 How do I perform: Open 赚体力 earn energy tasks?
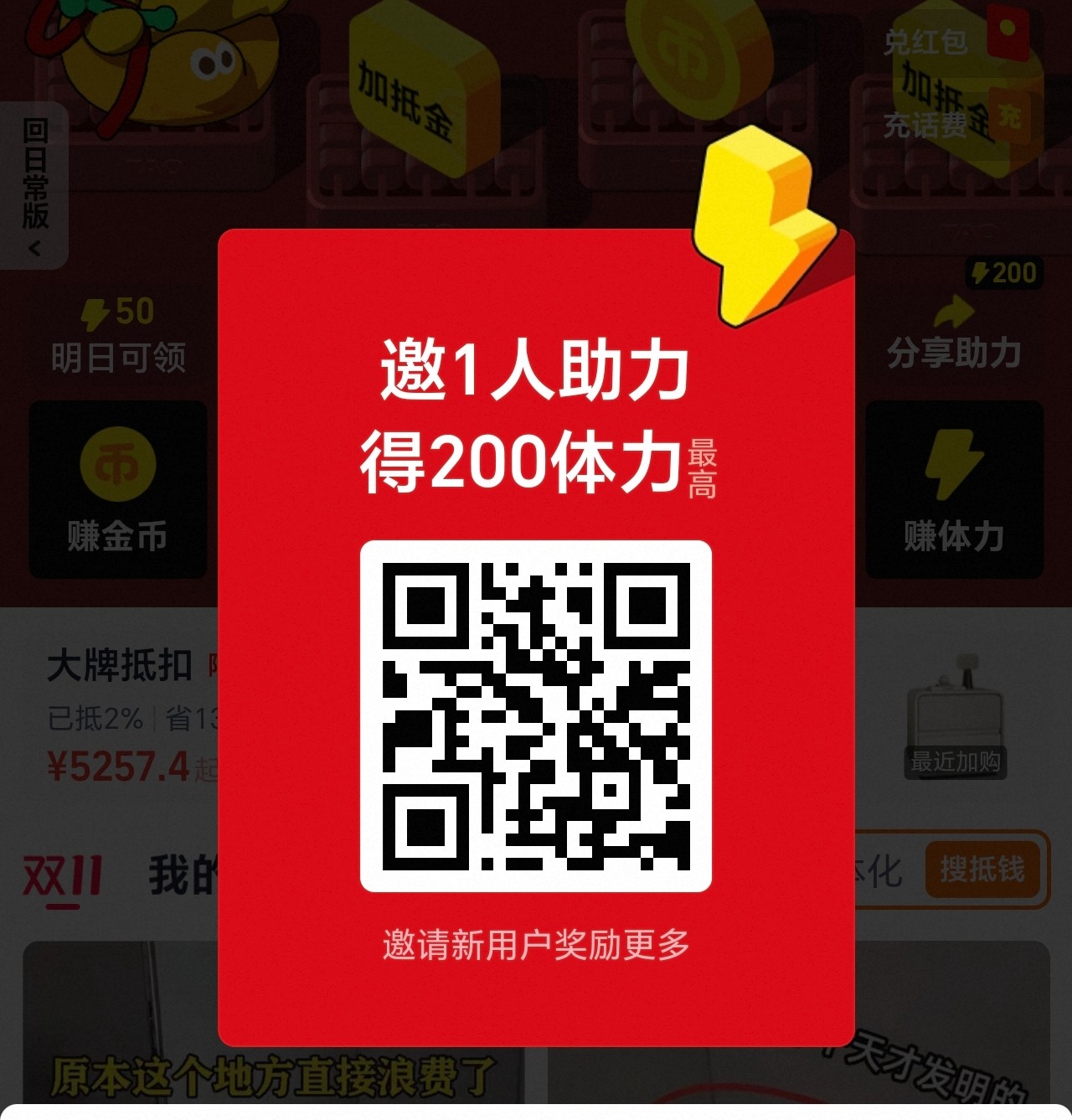[x=954, y=489]
